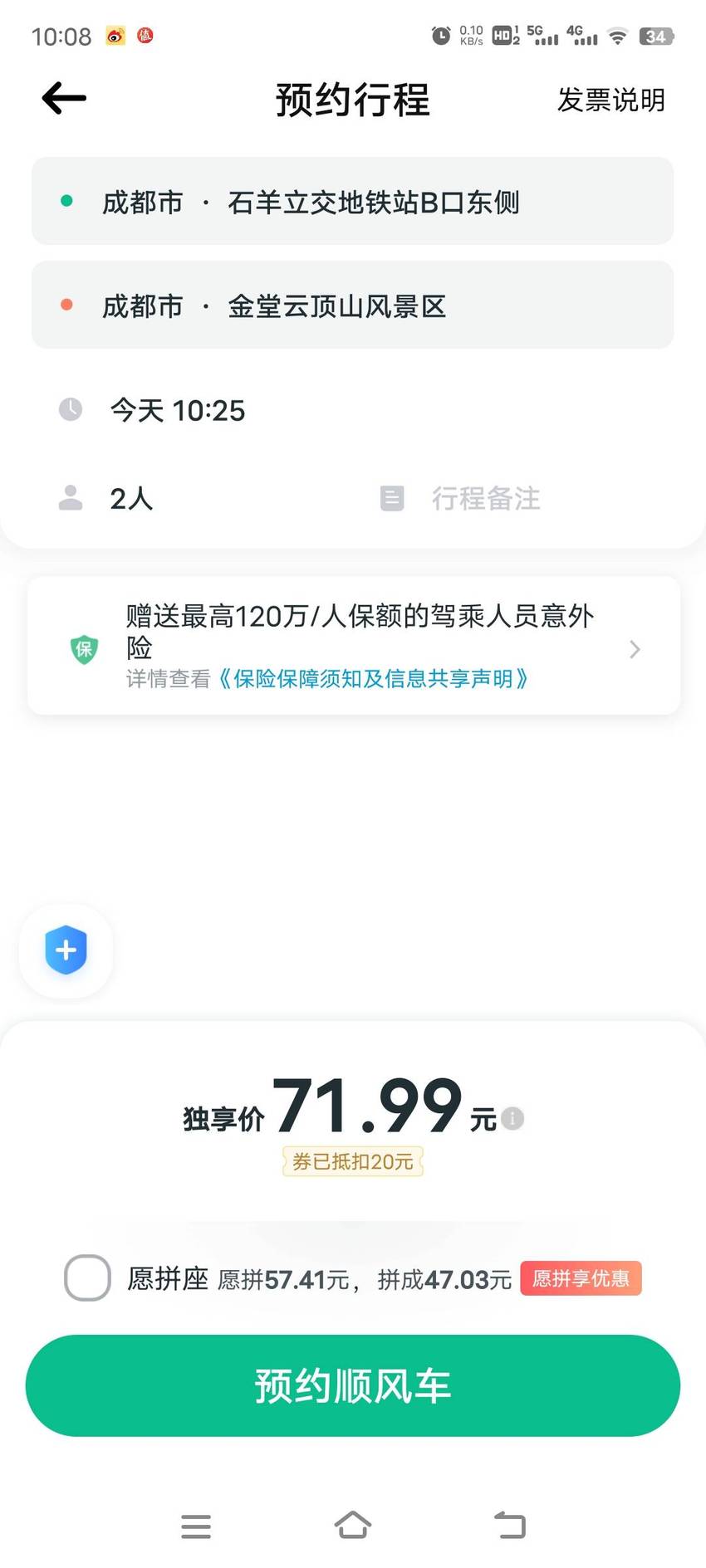Edit pickup point 石羊立交地铁站B口东侧
706x1568 pixels.
click(352, 202)
